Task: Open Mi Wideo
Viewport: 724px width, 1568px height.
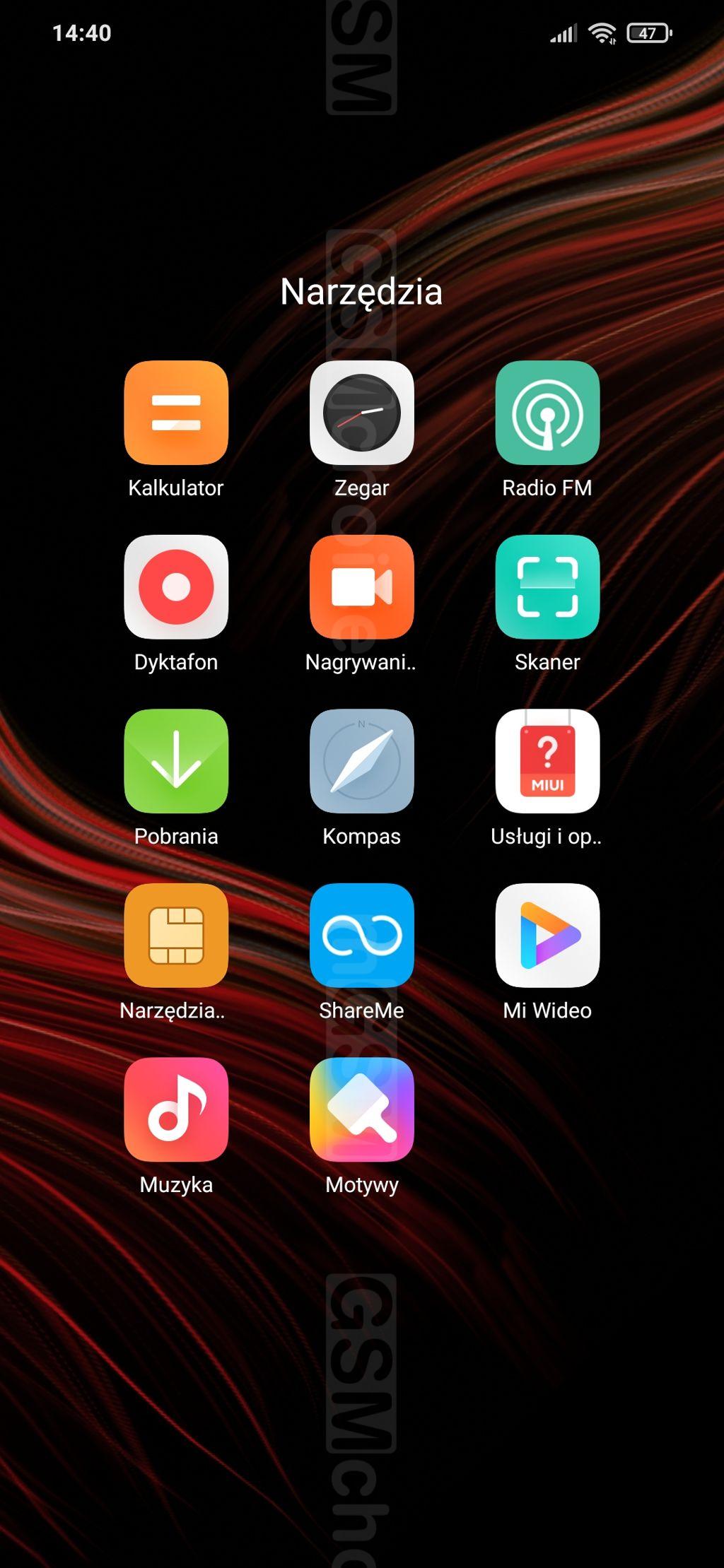Action: pyautogui.click(x=547, y=935)
